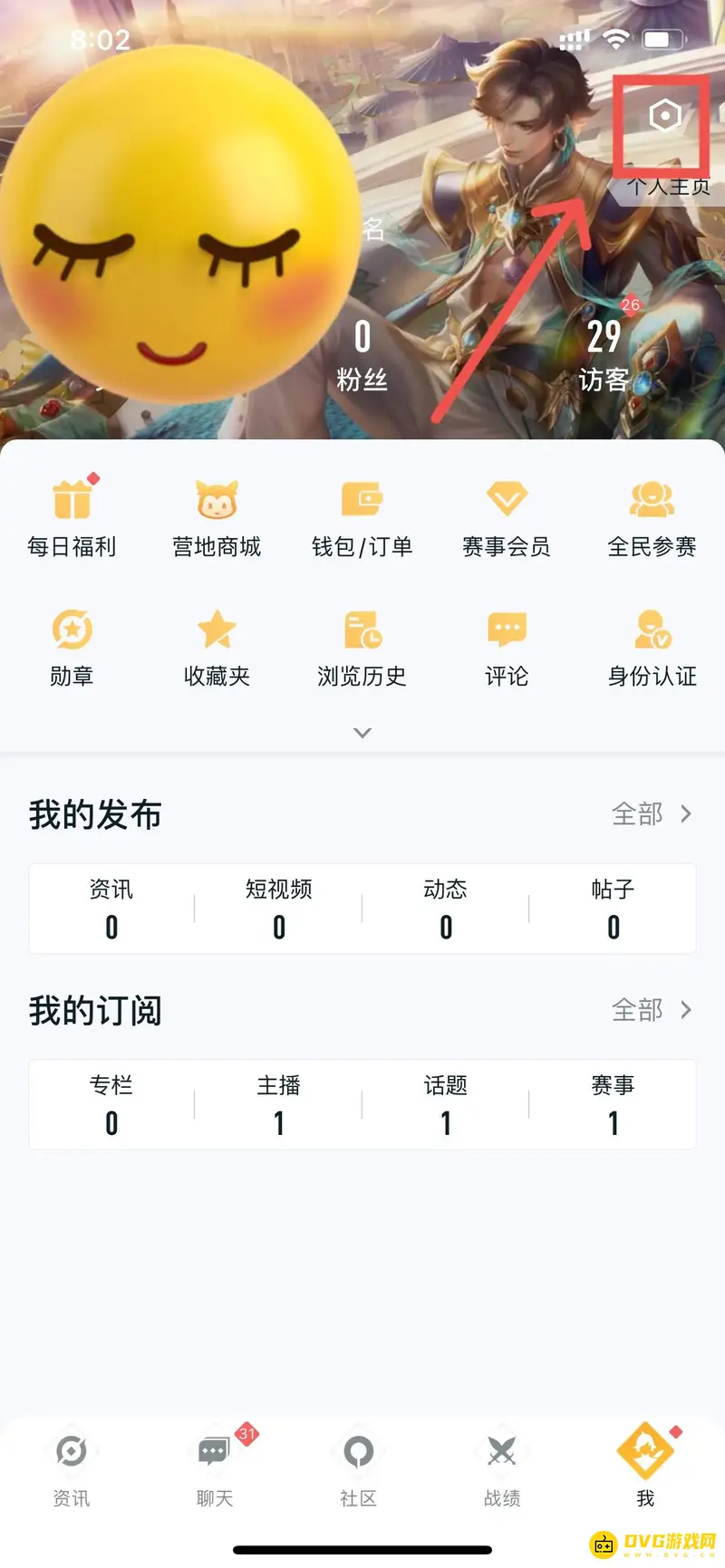View your 勋章 medals
The height and width of the screenshot is (1568, 725).
tap(72, 647)
